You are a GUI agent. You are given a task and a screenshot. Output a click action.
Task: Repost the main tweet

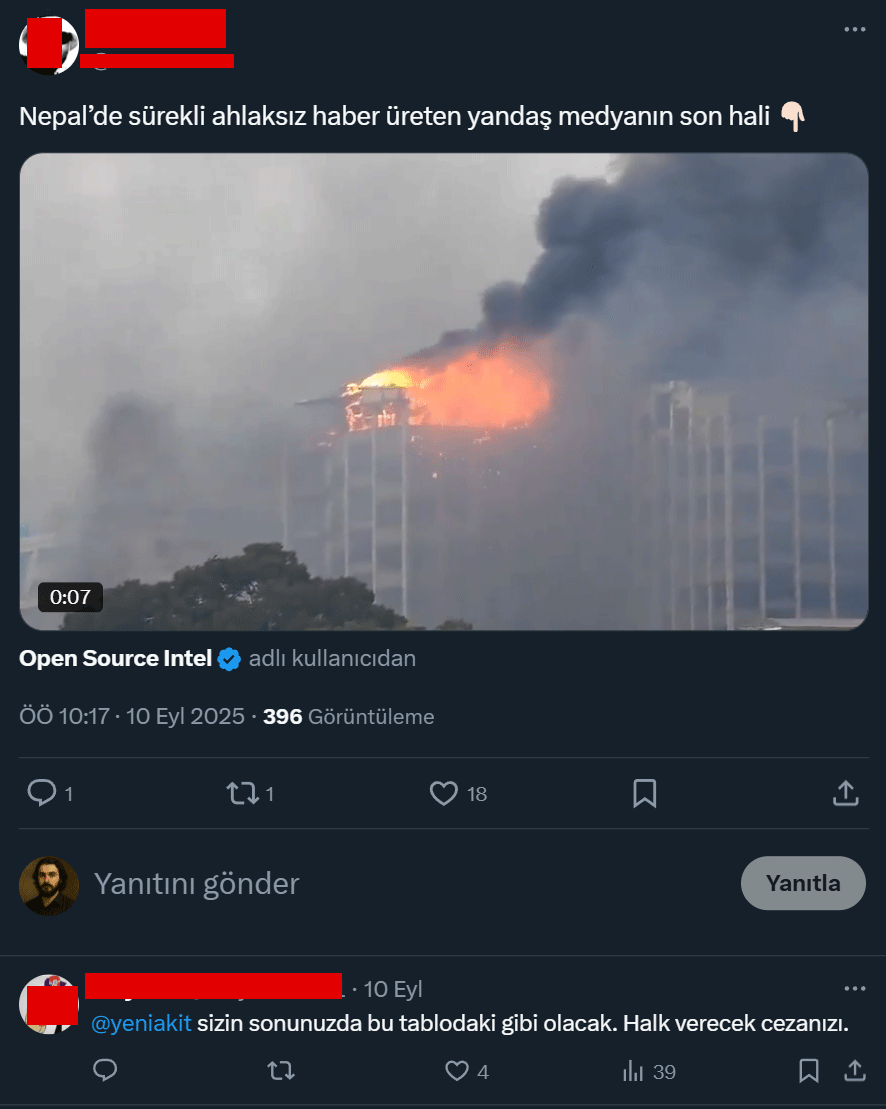240,793
